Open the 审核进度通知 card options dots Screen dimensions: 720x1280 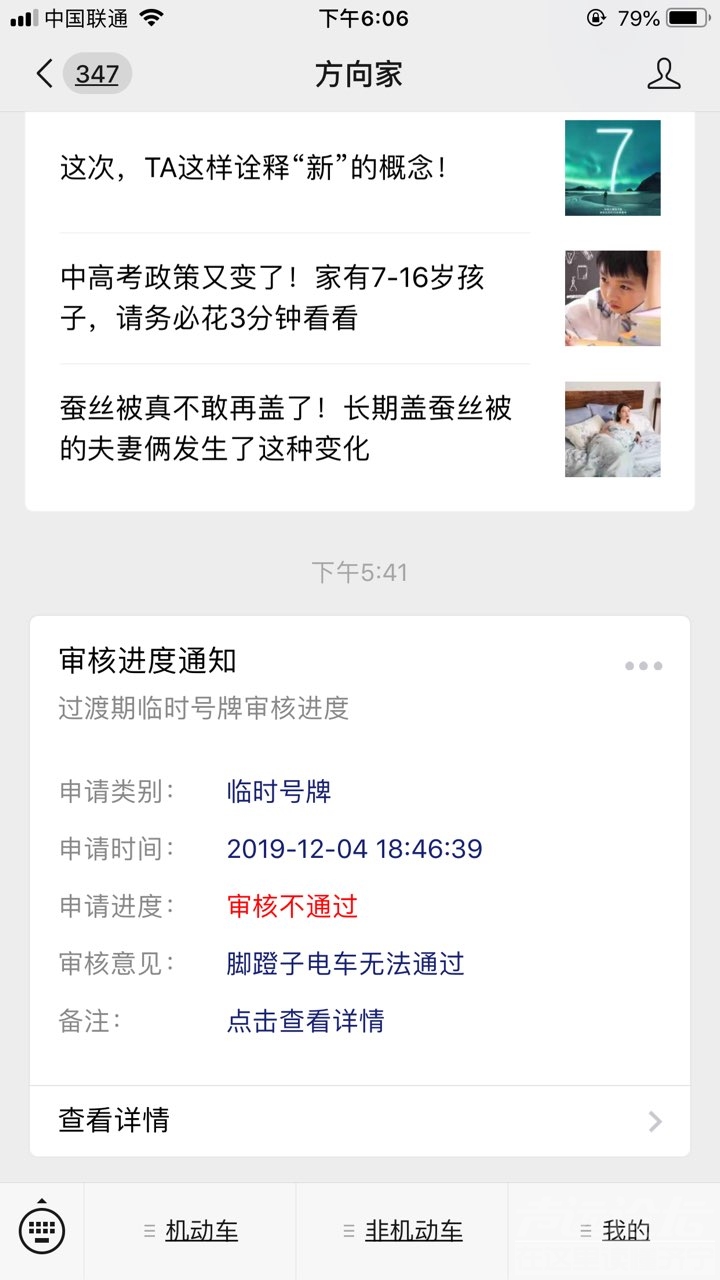[x=643, y=666]
